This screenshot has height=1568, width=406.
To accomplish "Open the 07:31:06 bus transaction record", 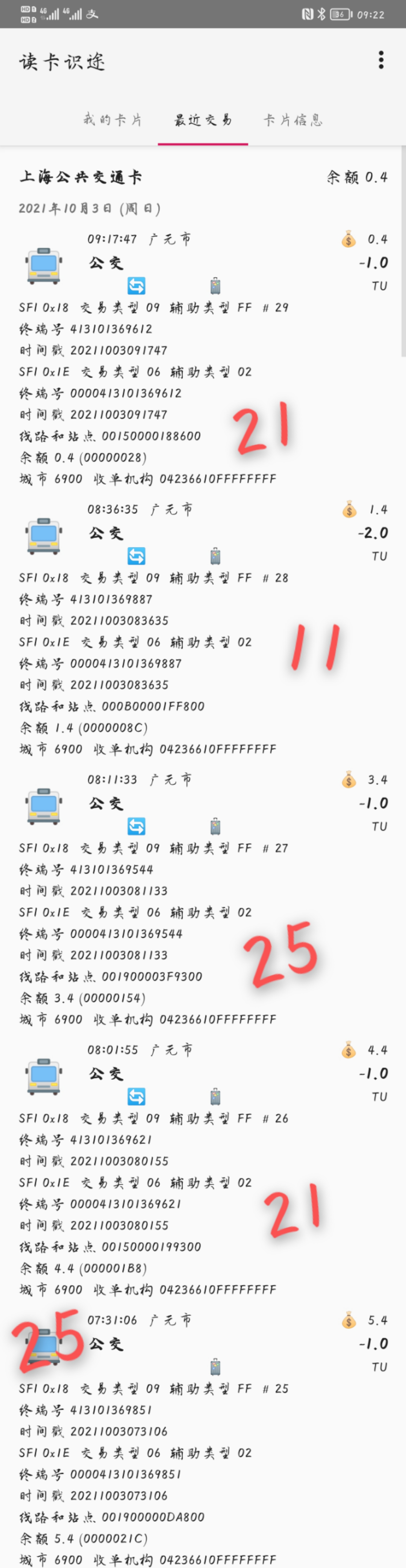I will [203, 1344].
